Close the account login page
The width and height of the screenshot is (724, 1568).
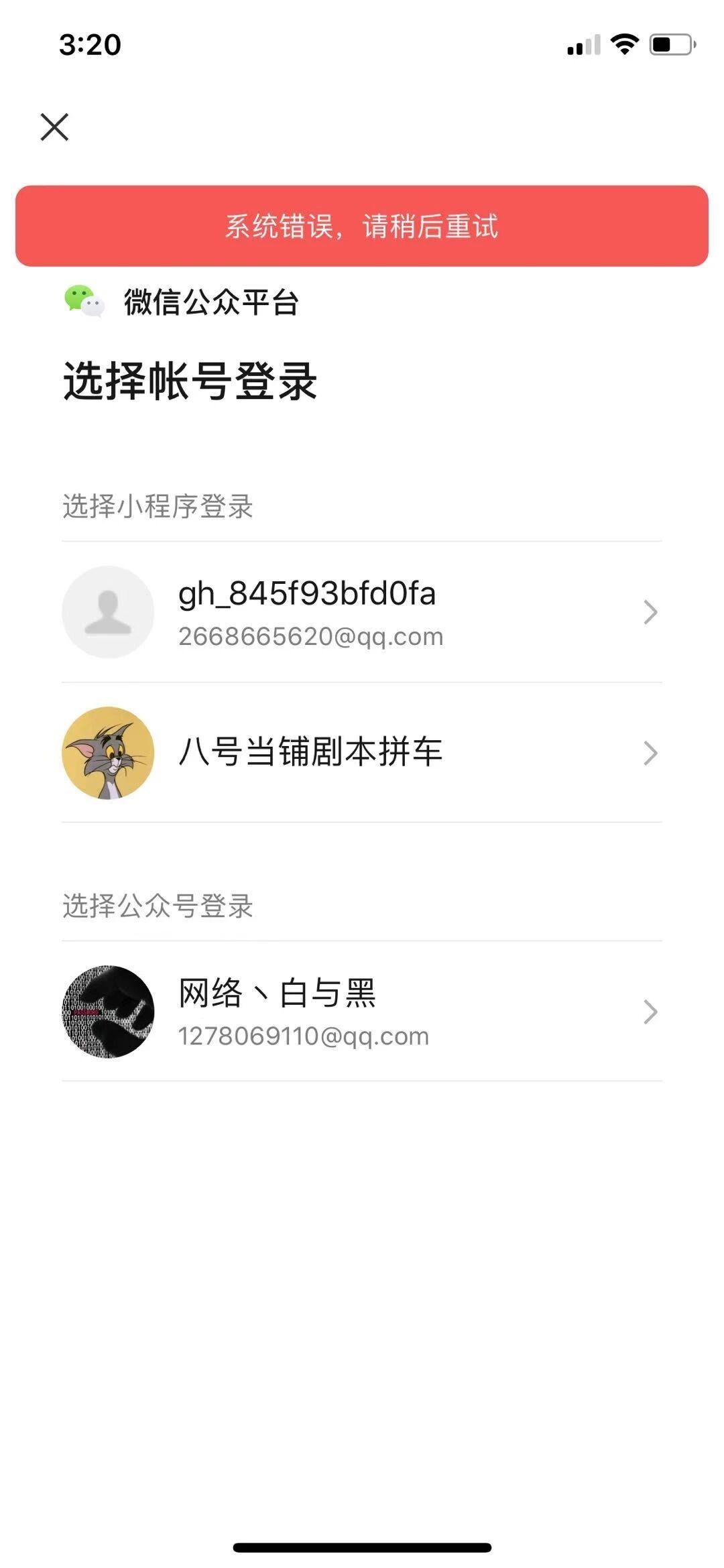54,127
